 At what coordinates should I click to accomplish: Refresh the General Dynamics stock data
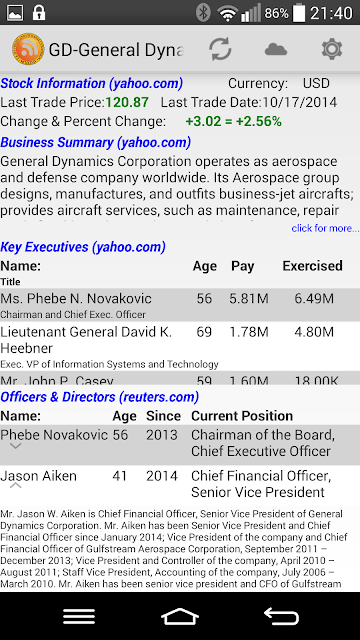click(220, 49)
